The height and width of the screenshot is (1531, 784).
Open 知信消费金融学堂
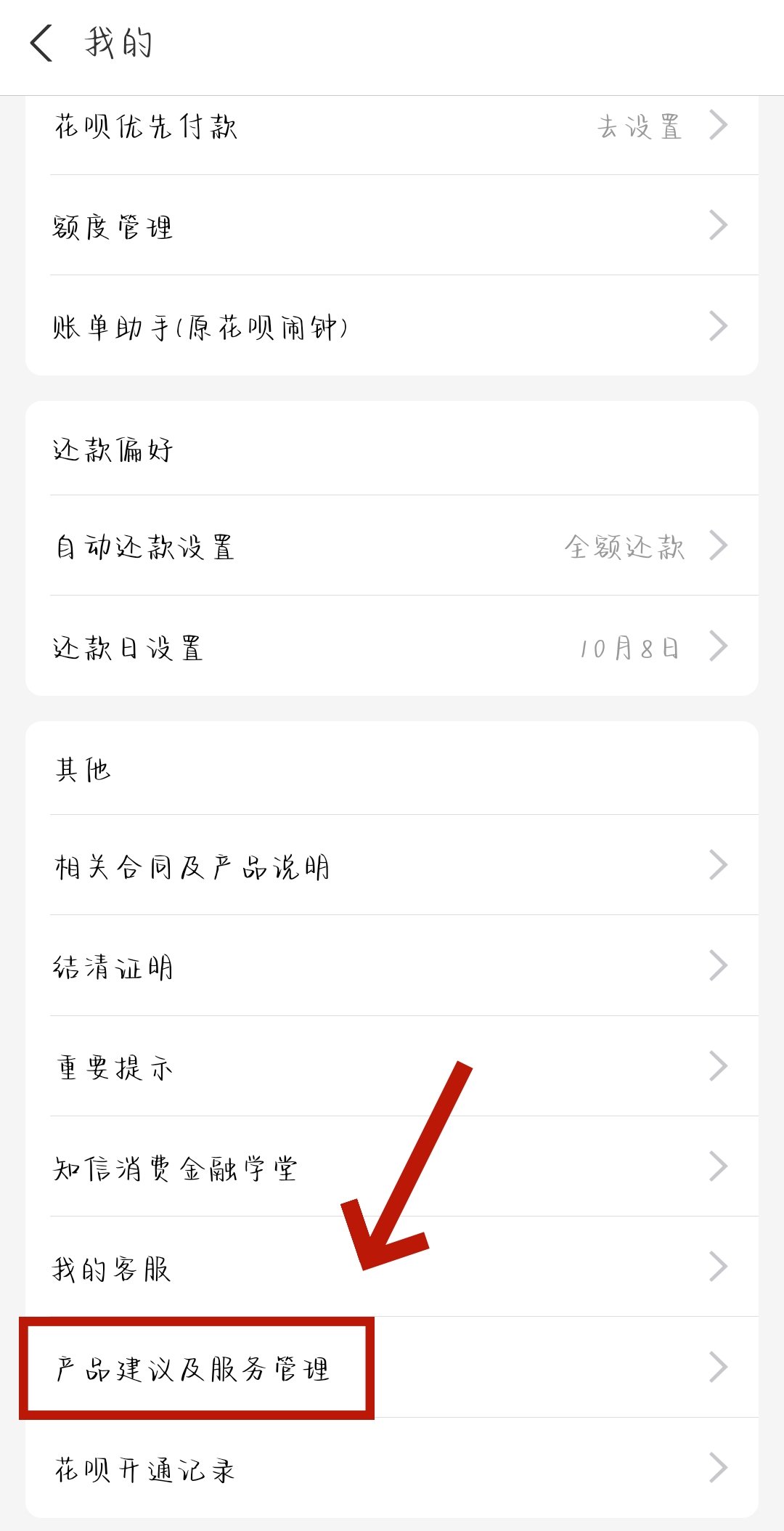tap(392, 1167)
